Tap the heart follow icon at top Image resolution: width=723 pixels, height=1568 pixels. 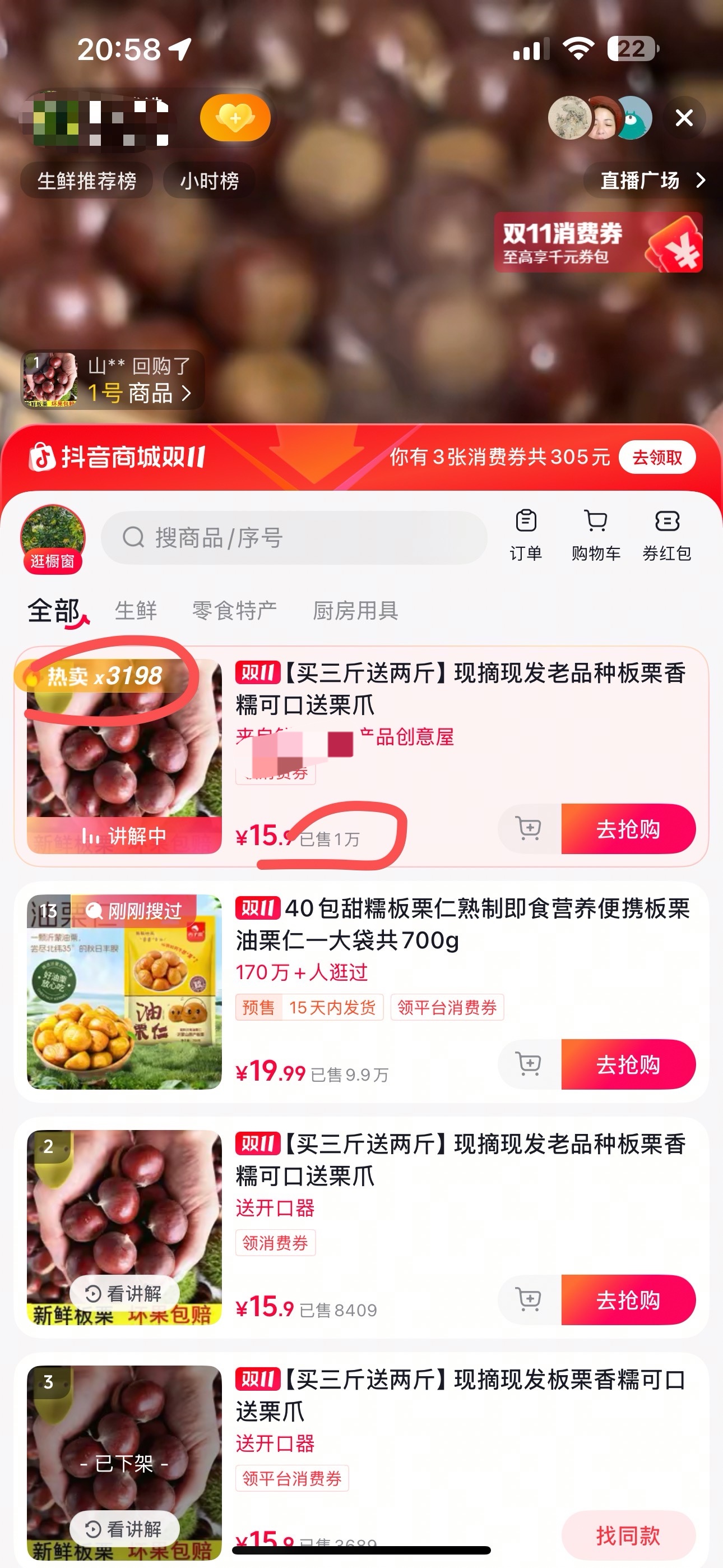tap(235, 119)
